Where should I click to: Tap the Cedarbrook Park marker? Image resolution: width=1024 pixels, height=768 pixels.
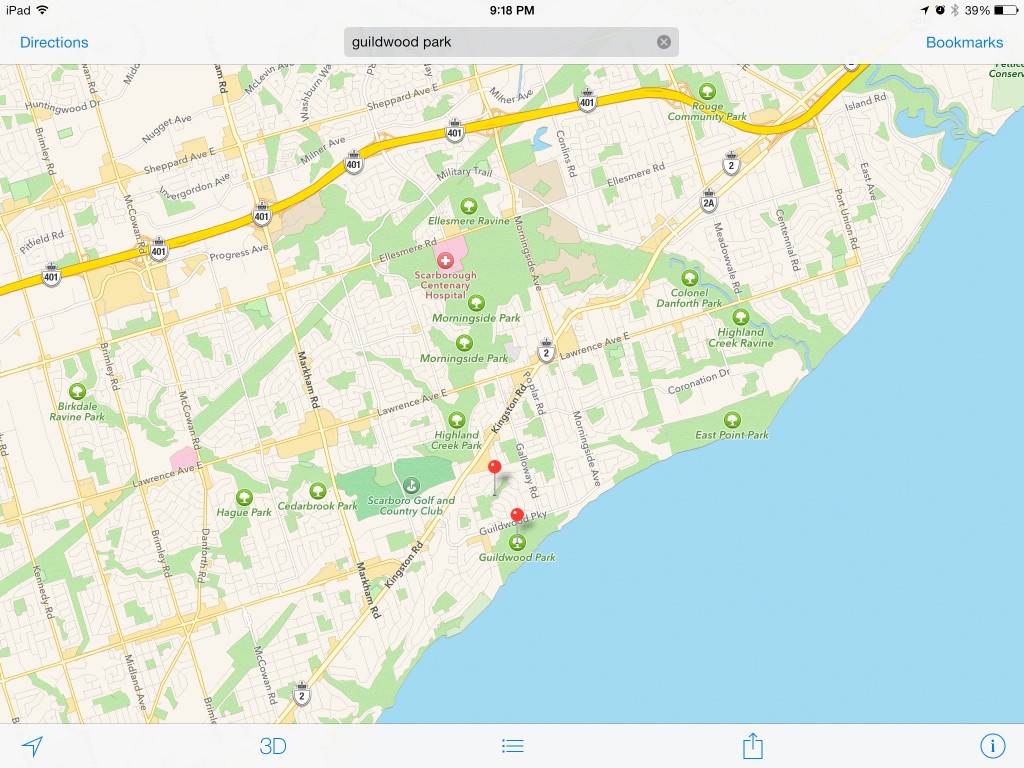pos(318,491)
